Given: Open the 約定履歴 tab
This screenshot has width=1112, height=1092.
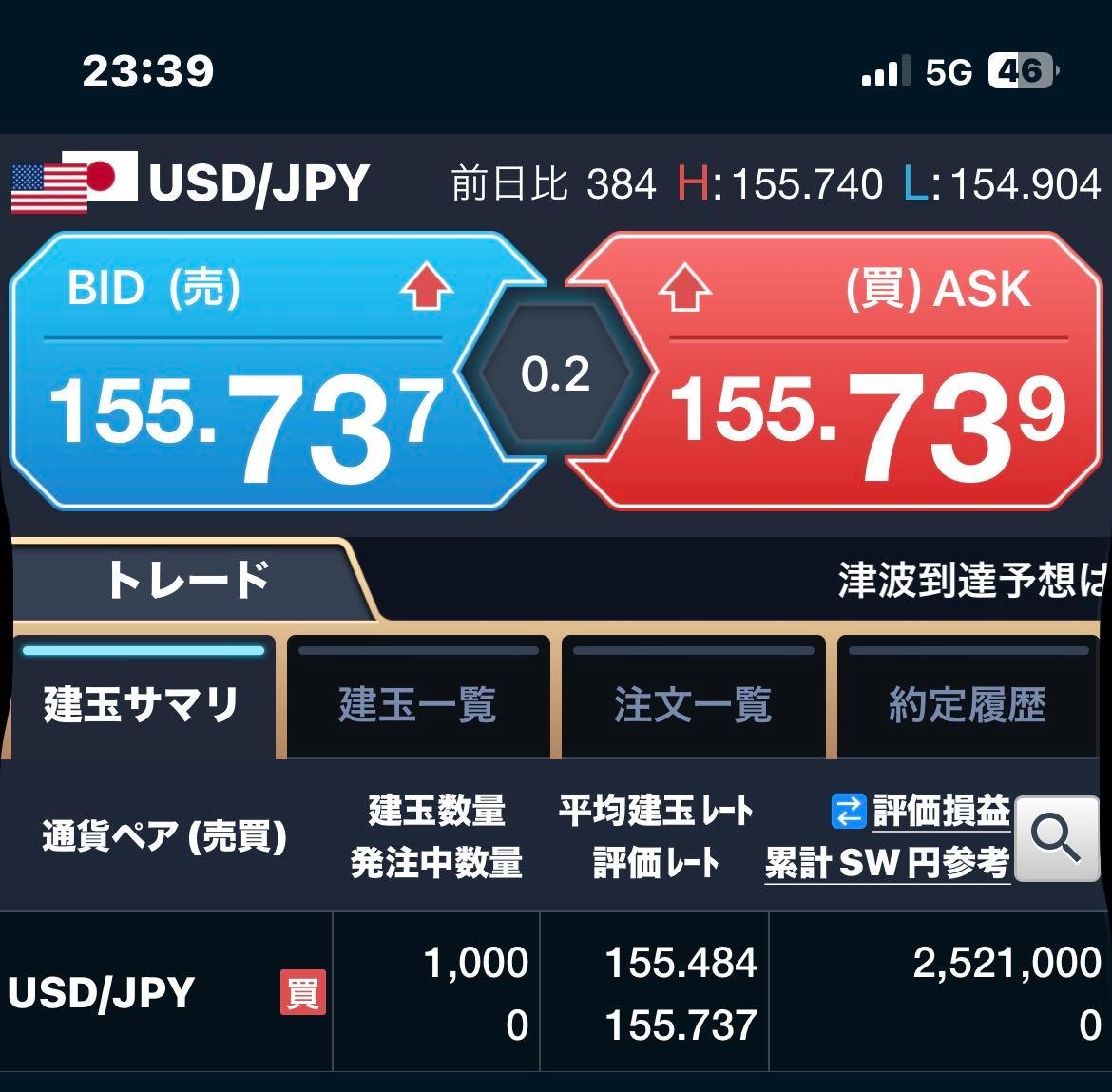Looking at the screenshot, I should point(968,703).
